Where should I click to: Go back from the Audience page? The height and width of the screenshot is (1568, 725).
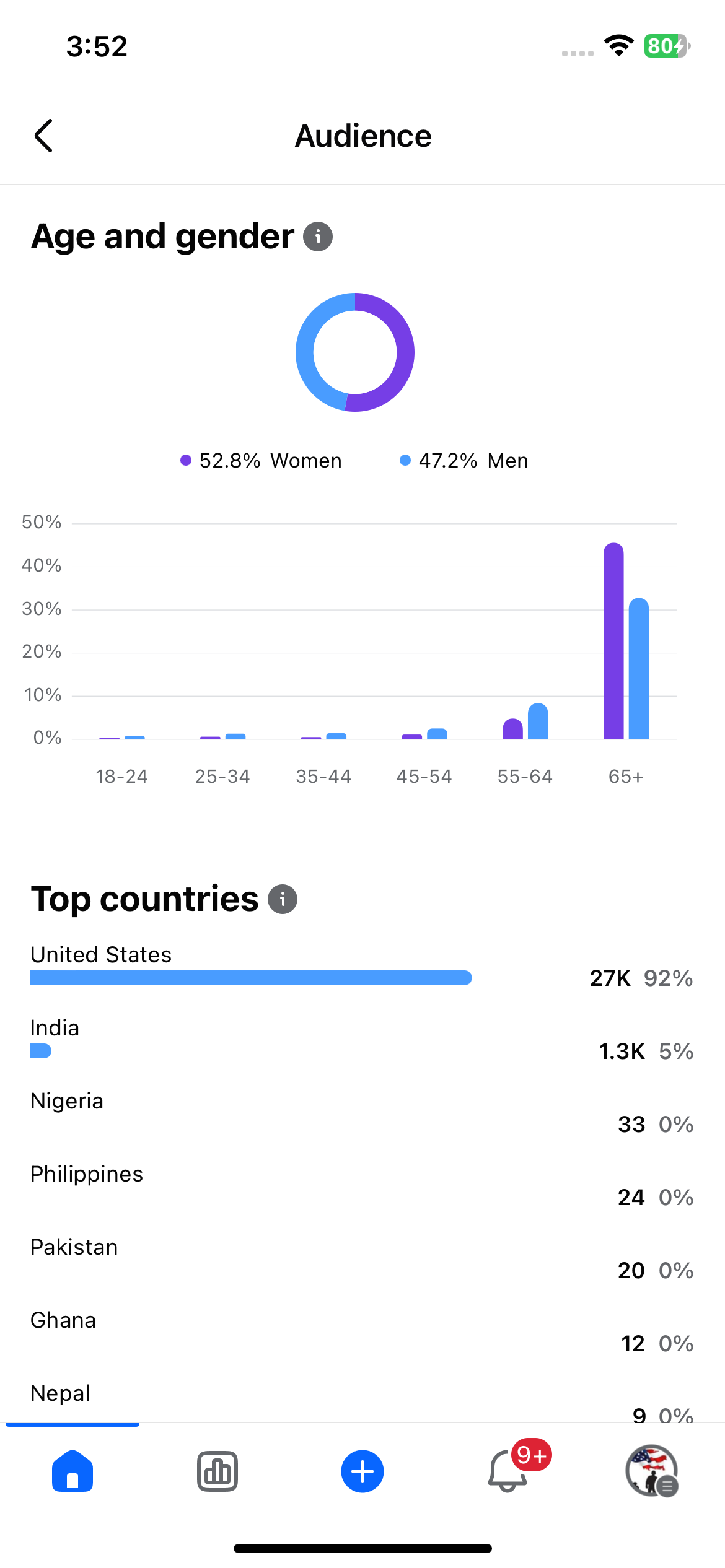[x=43, y=136]
